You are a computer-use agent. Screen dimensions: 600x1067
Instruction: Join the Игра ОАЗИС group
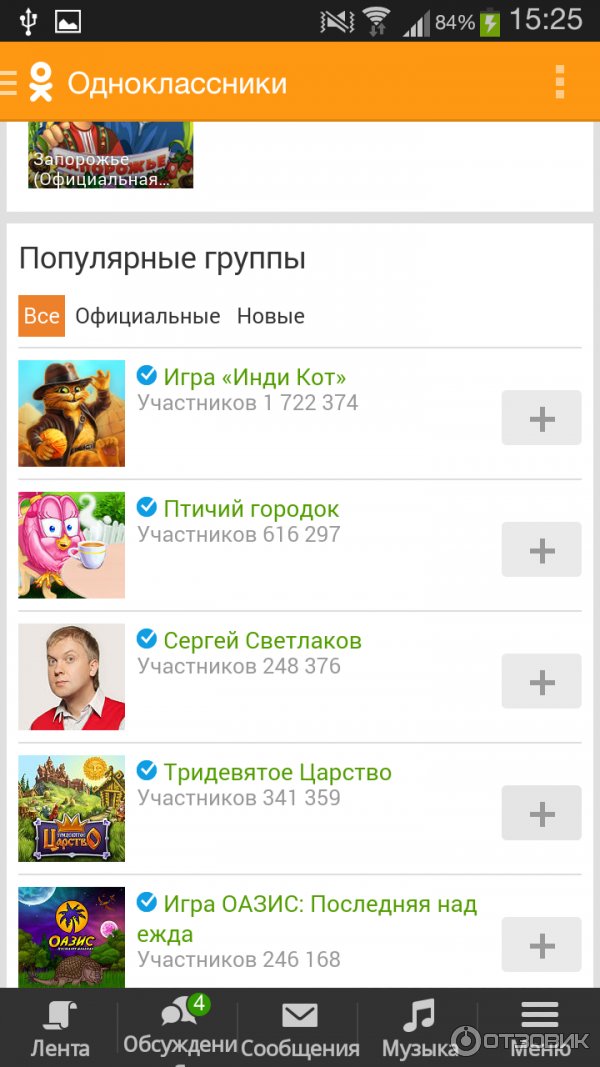click(541, 945)
